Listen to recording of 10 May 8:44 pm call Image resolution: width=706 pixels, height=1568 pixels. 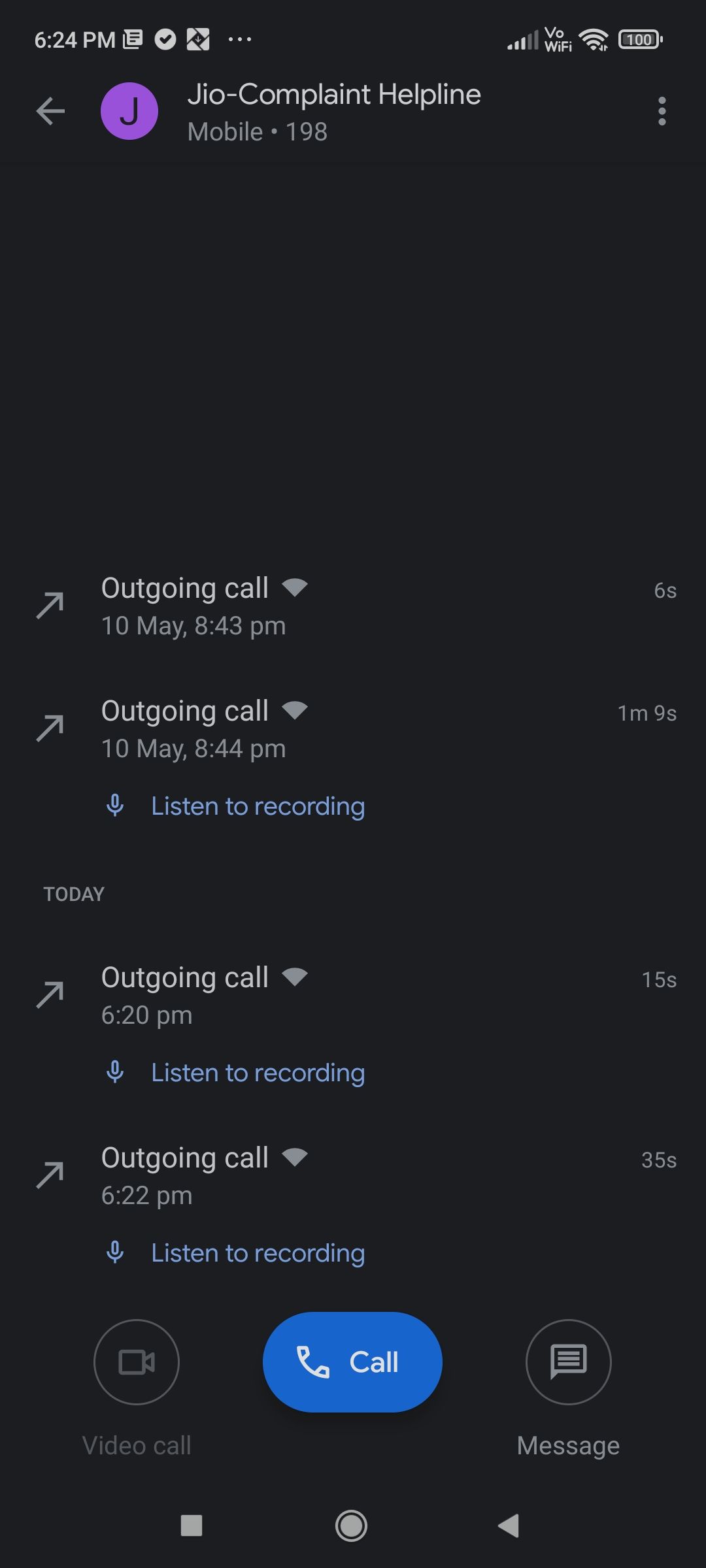[x=258, y=806]
